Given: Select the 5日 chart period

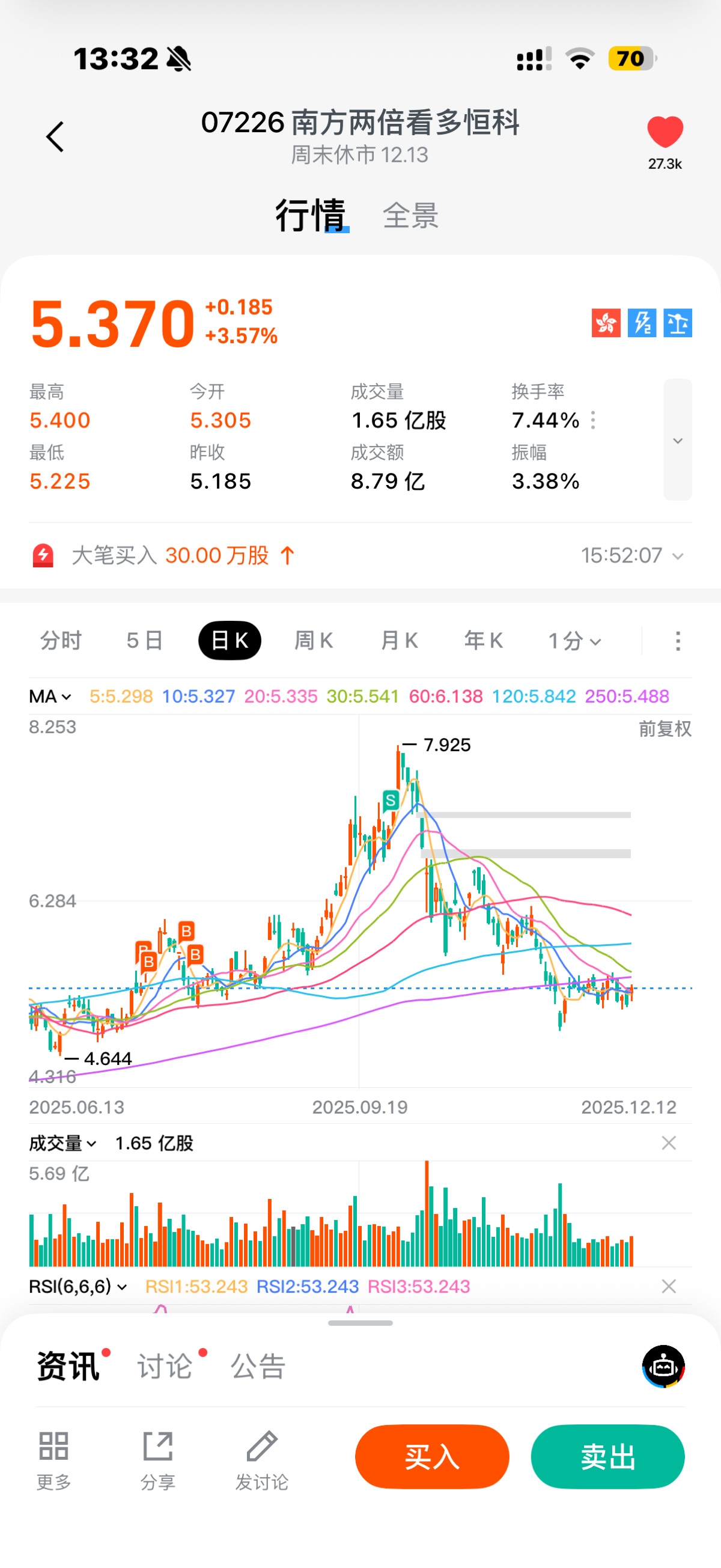Looking at the screenshot, I should coord(144,640).
